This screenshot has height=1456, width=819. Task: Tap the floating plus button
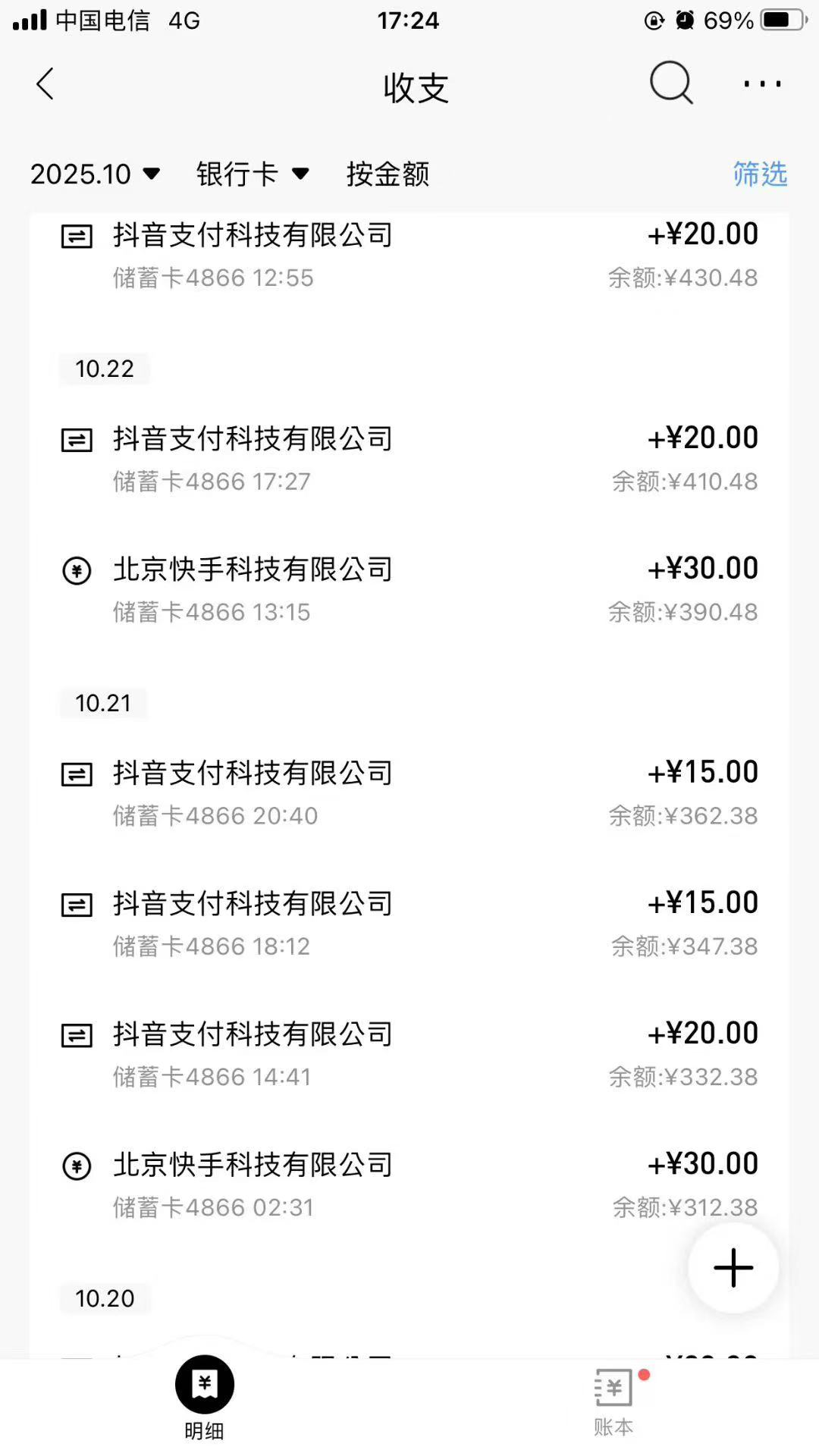(x=733, y=1267)
